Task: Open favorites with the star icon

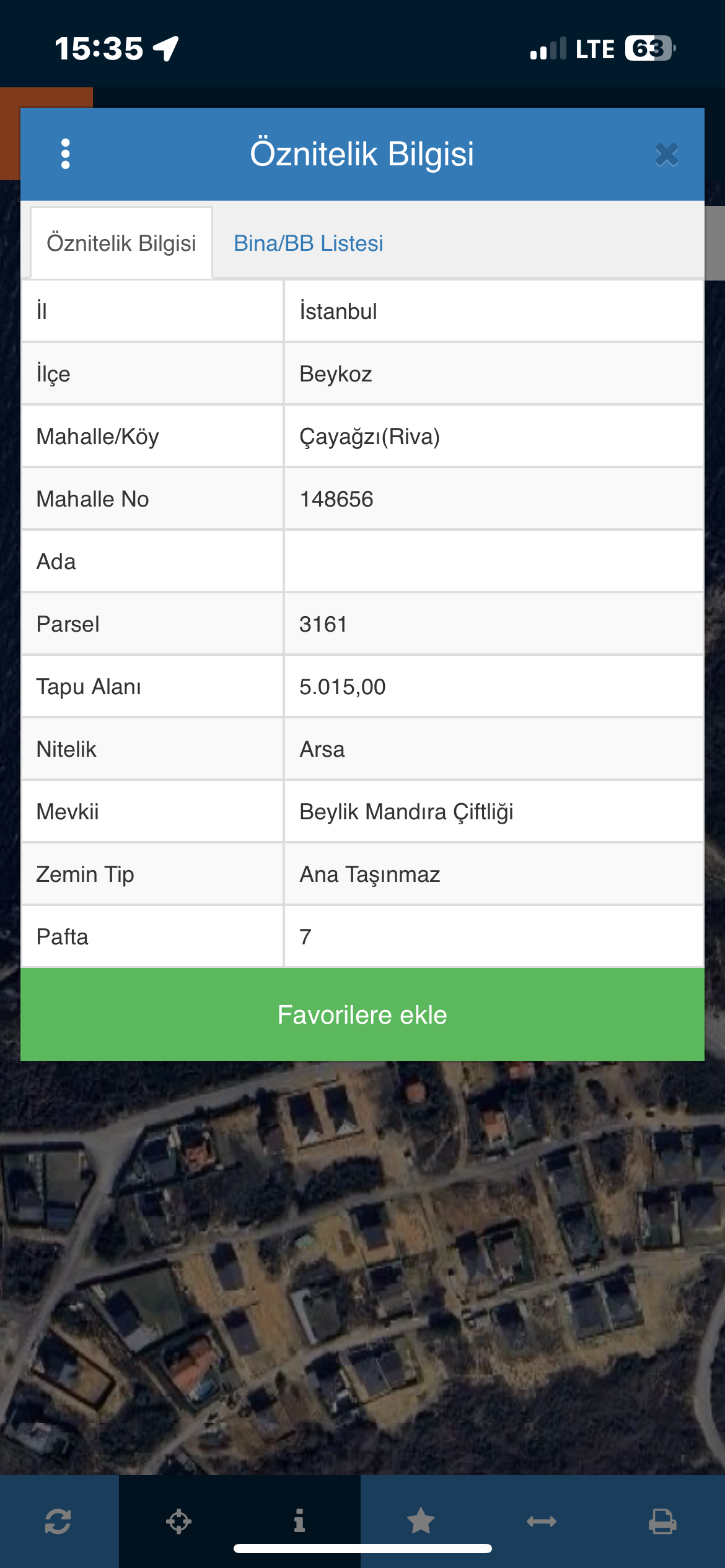Action: click(x=421, y=1521)
